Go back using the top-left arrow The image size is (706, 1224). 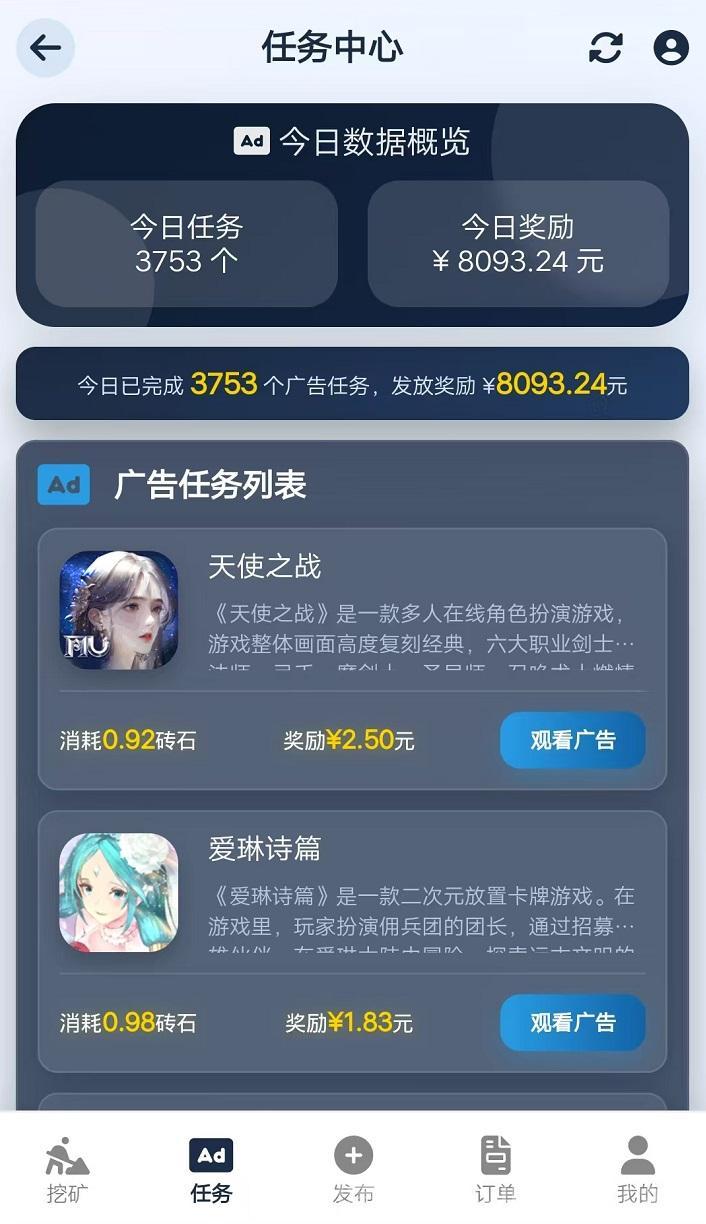(45, 47)
